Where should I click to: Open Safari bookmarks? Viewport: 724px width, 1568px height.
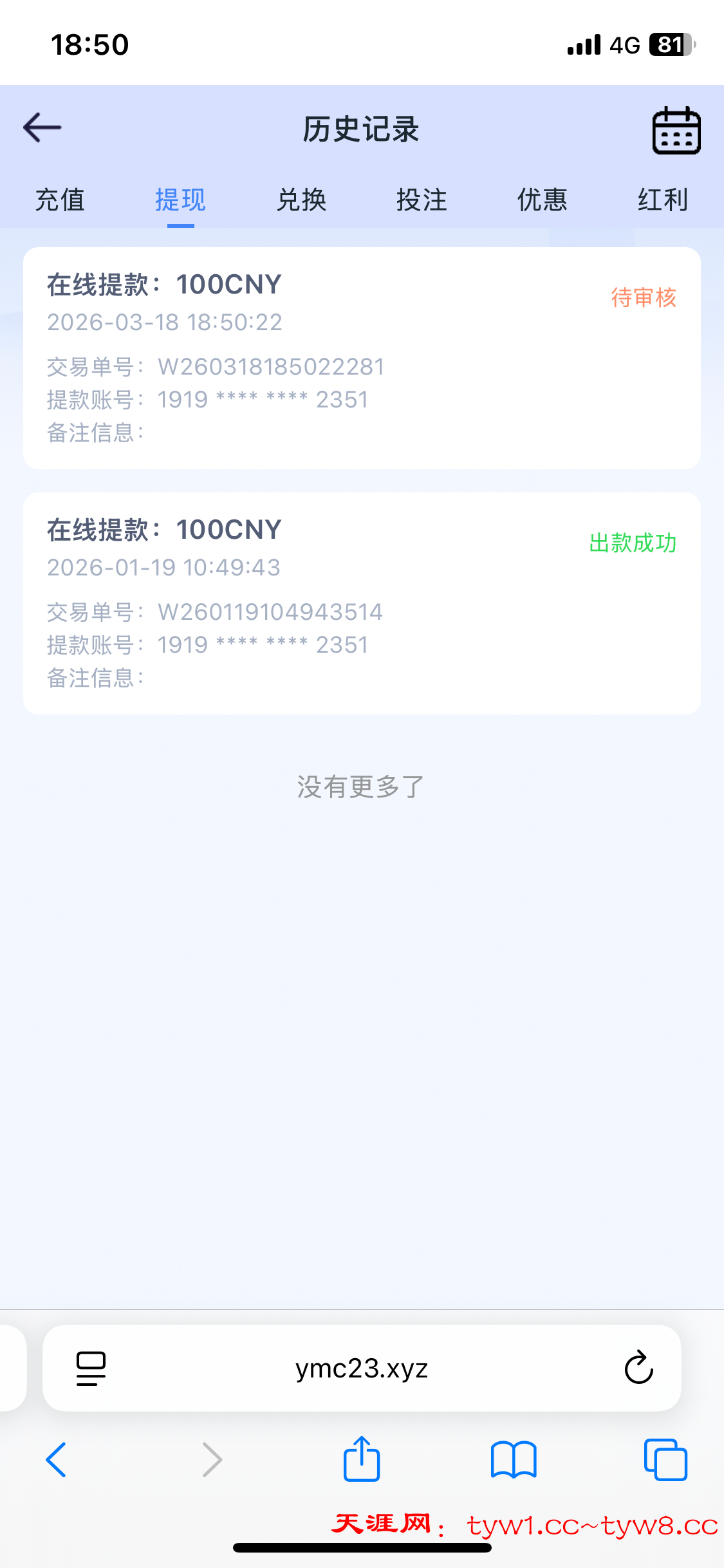pyautogui.click(x=514, y=1459)
